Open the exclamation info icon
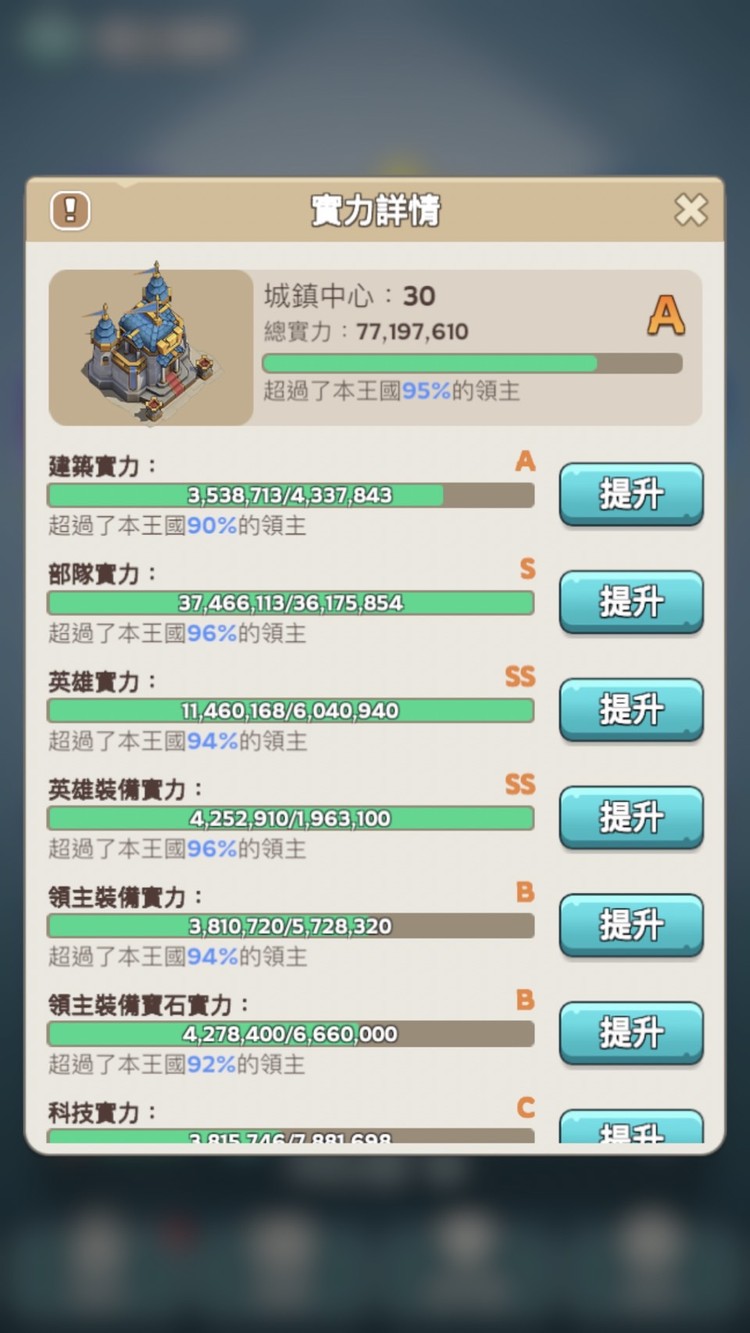Screen dimensions: 750x1333 coord(70,211)
